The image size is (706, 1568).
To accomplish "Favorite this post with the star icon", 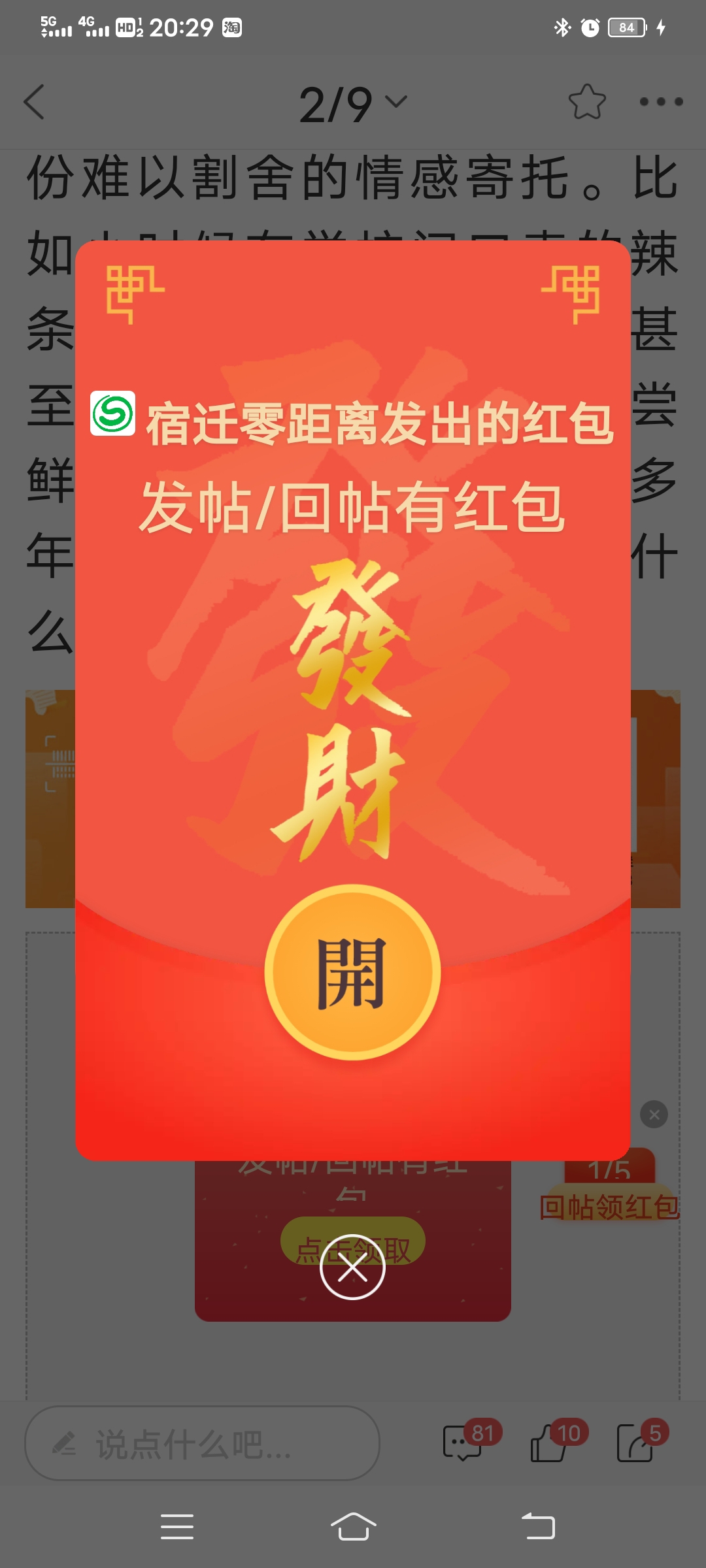I will coord(586,102).
